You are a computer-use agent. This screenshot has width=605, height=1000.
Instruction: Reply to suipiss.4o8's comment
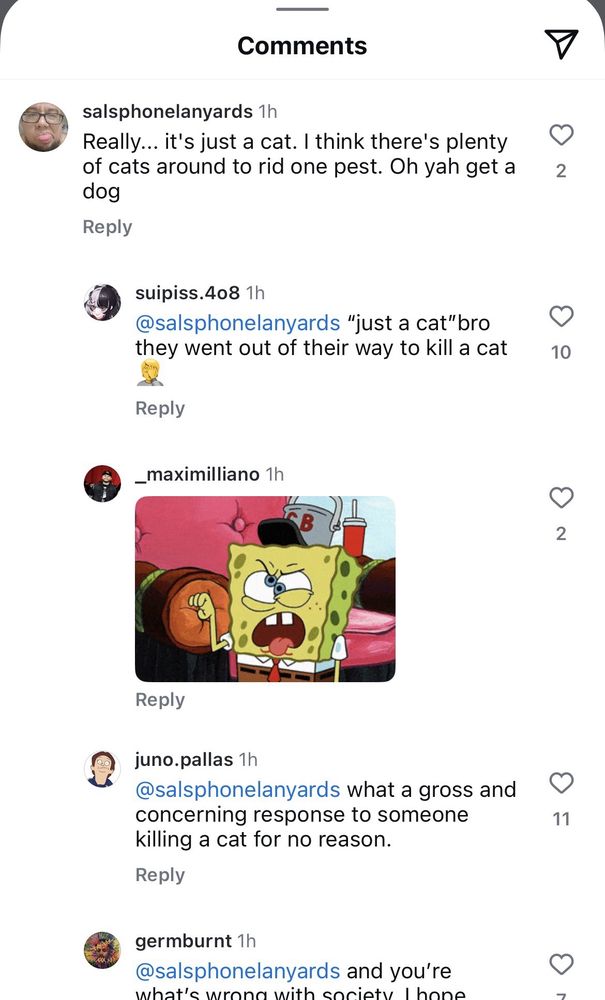click(x=160, y=408)
